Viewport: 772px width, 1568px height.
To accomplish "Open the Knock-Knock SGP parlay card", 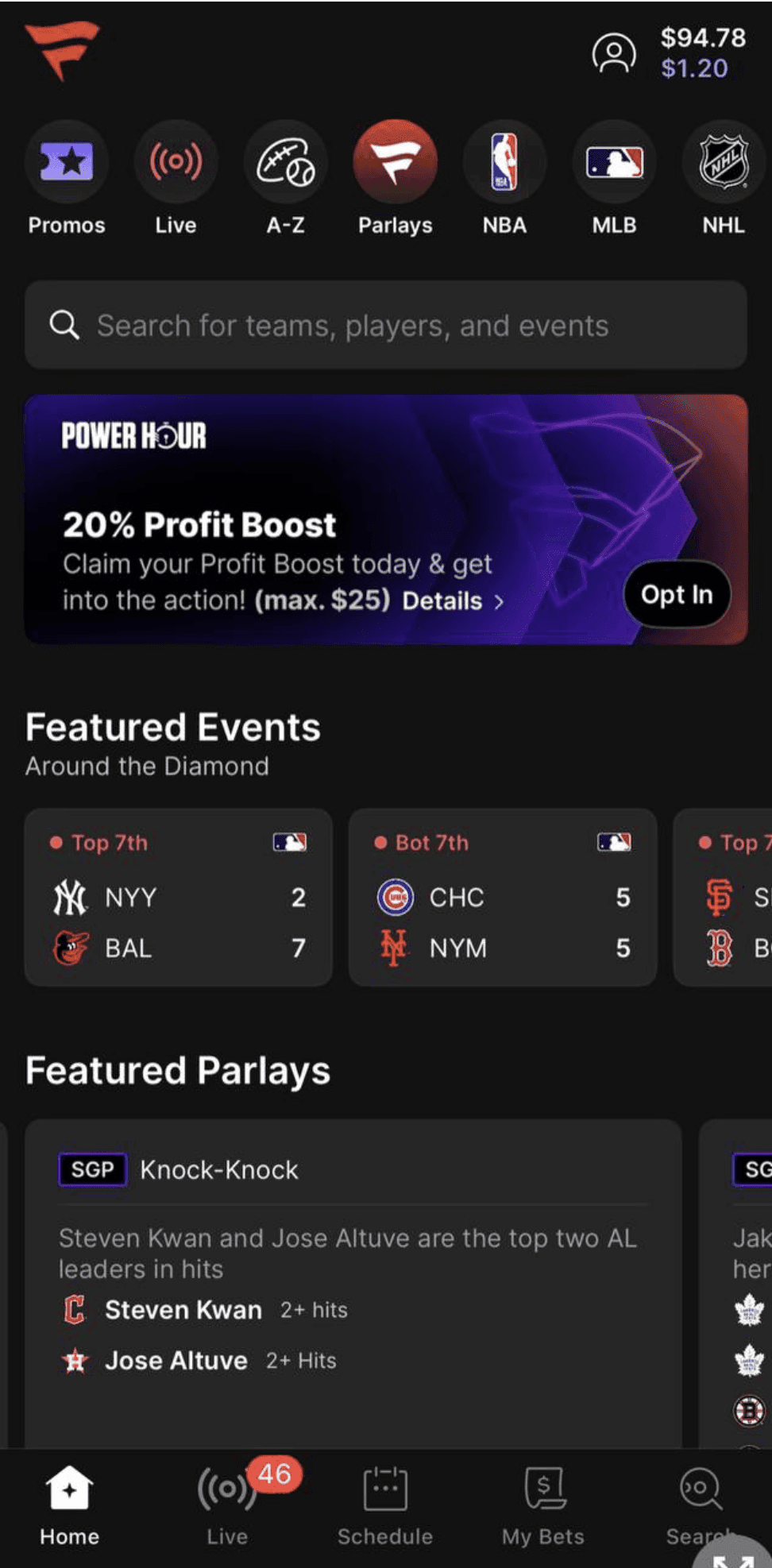I will 353,1271.
